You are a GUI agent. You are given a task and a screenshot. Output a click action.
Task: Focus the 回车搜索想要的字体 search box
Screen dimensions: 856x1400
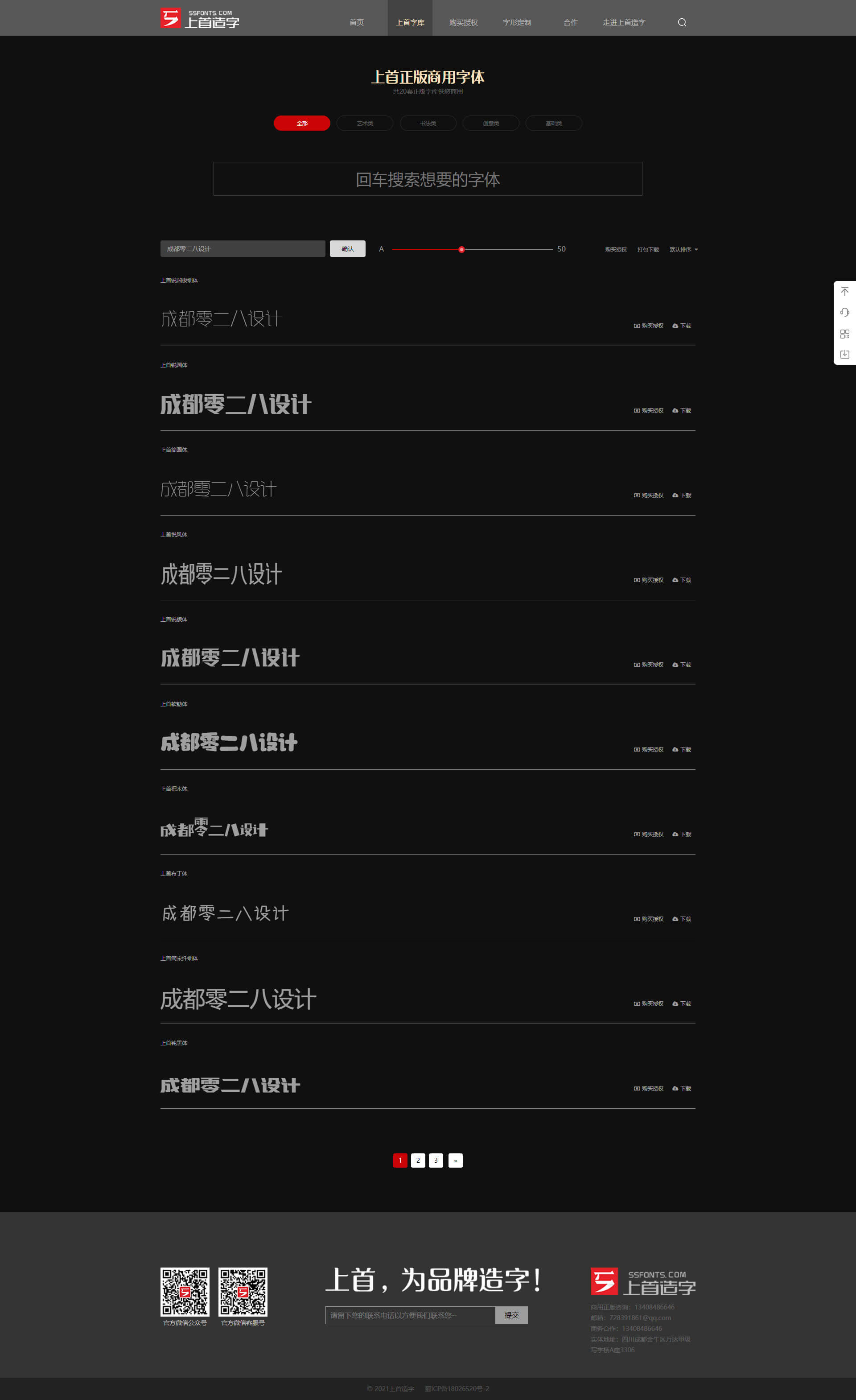428,179
